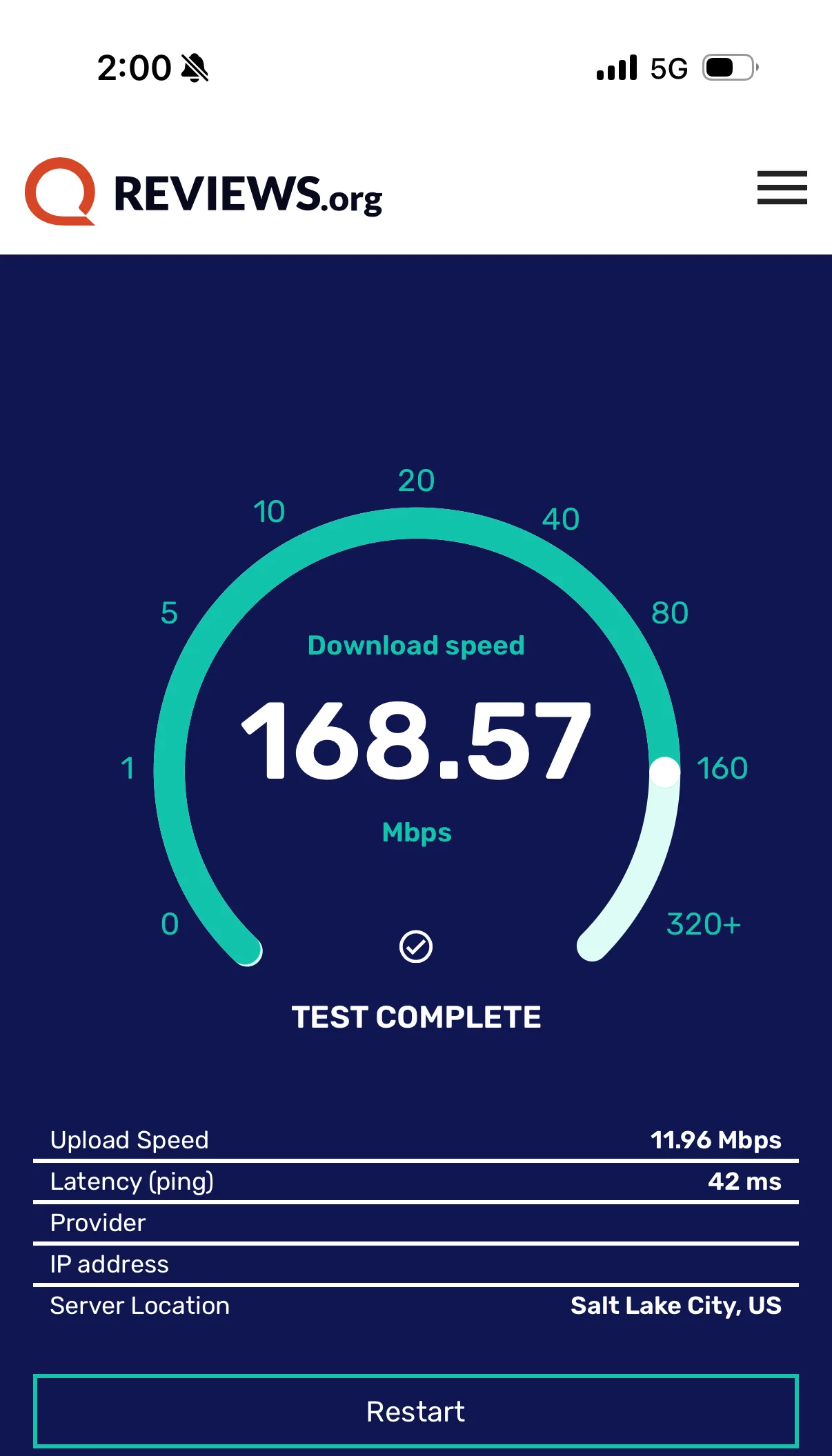Viewport: 832px width, 1456px height.
Task: Click the white gauge needle dot
Action: [x=664, y=772]
